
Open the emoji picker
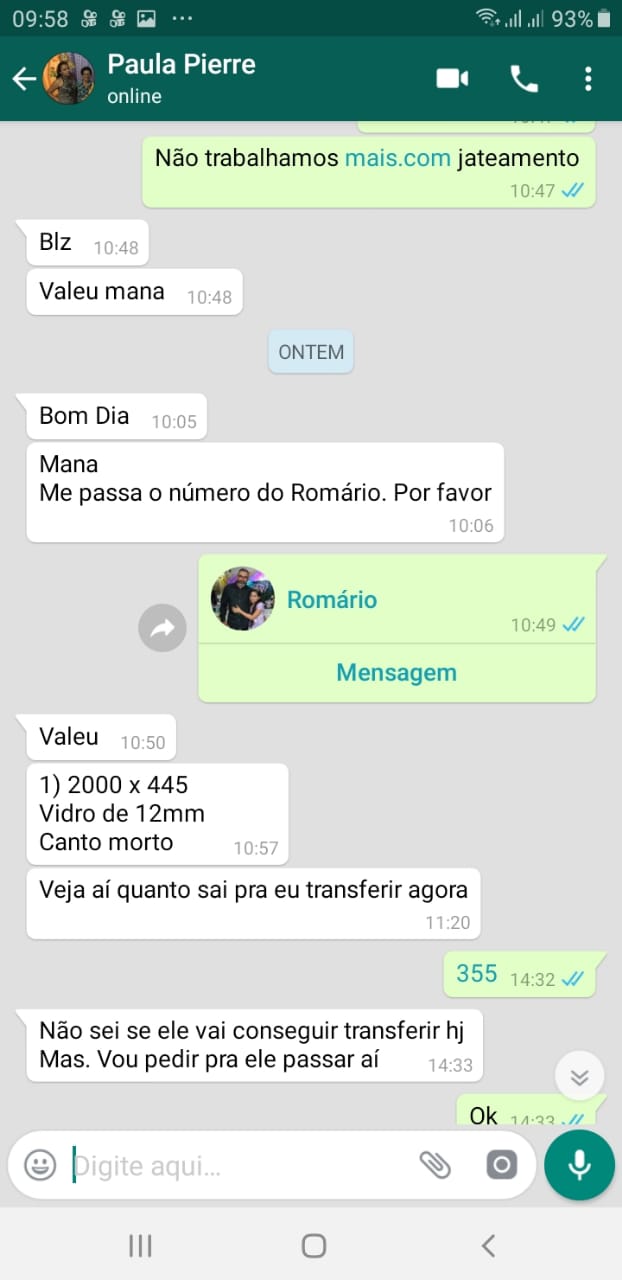tap(40, 1165)
